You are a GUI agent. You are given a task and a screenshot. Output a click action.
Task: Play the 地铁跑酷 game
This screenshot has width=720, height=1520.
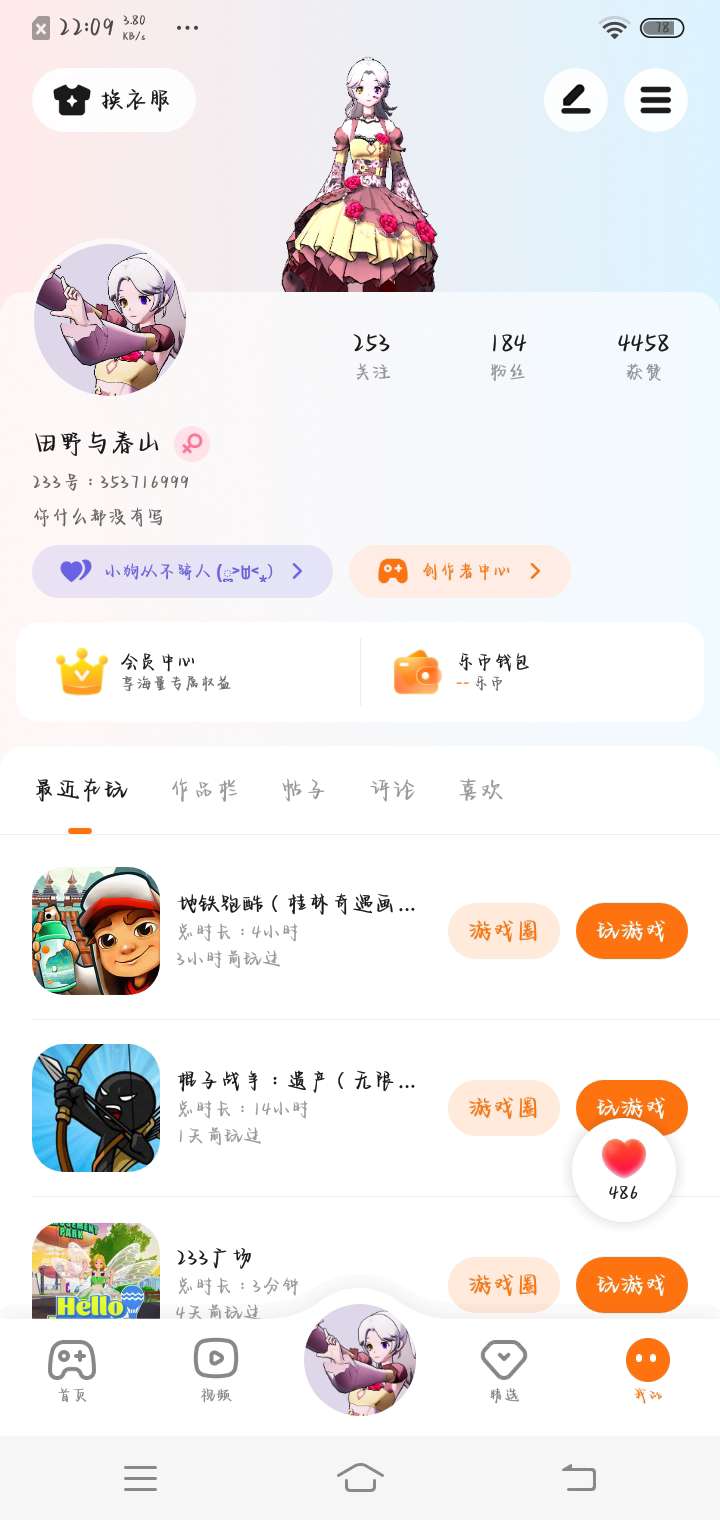point(632,931)
